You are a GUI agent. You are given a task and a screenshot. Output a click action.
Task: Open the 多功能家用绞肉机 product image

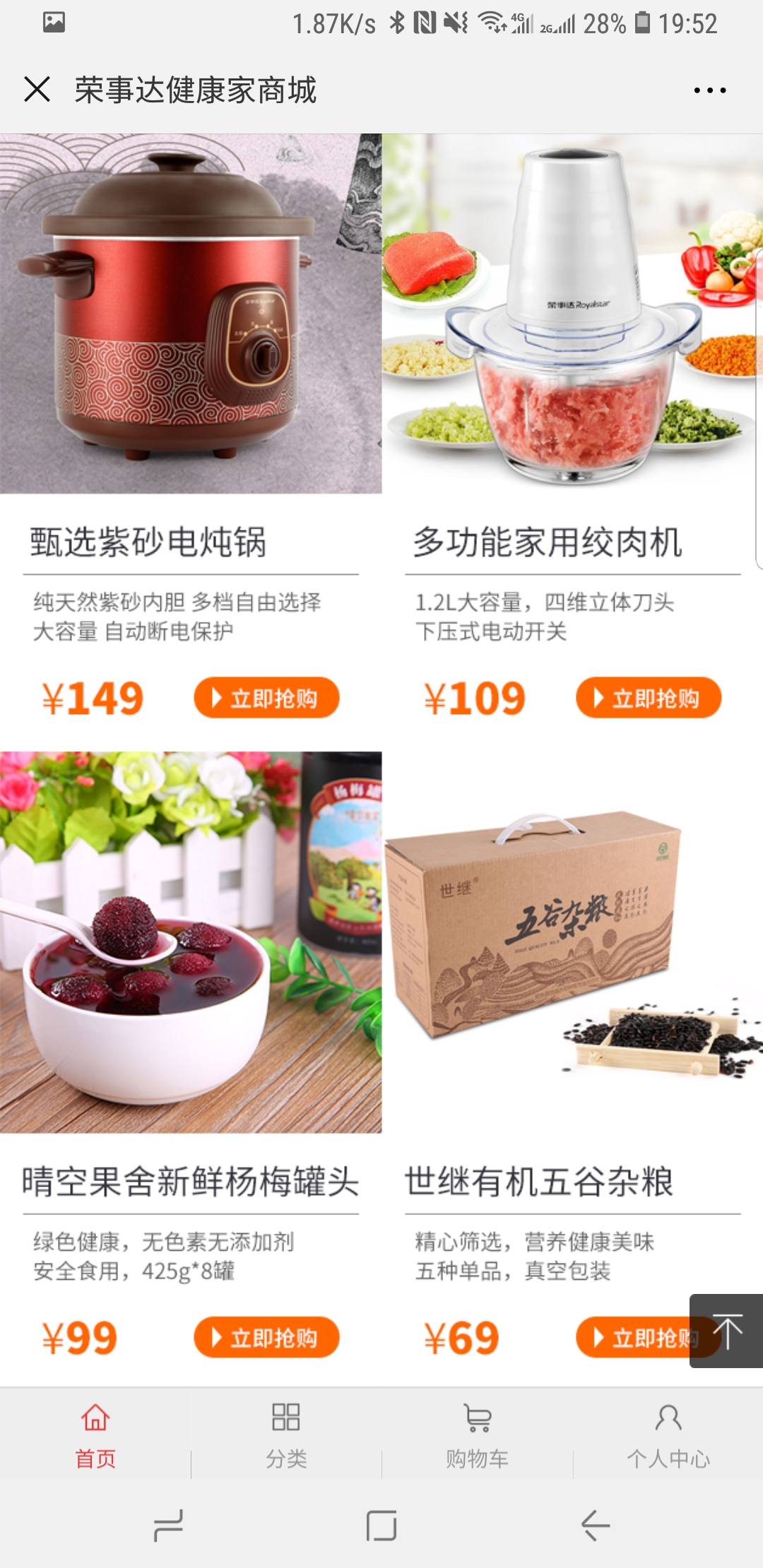tap(573, 314)
